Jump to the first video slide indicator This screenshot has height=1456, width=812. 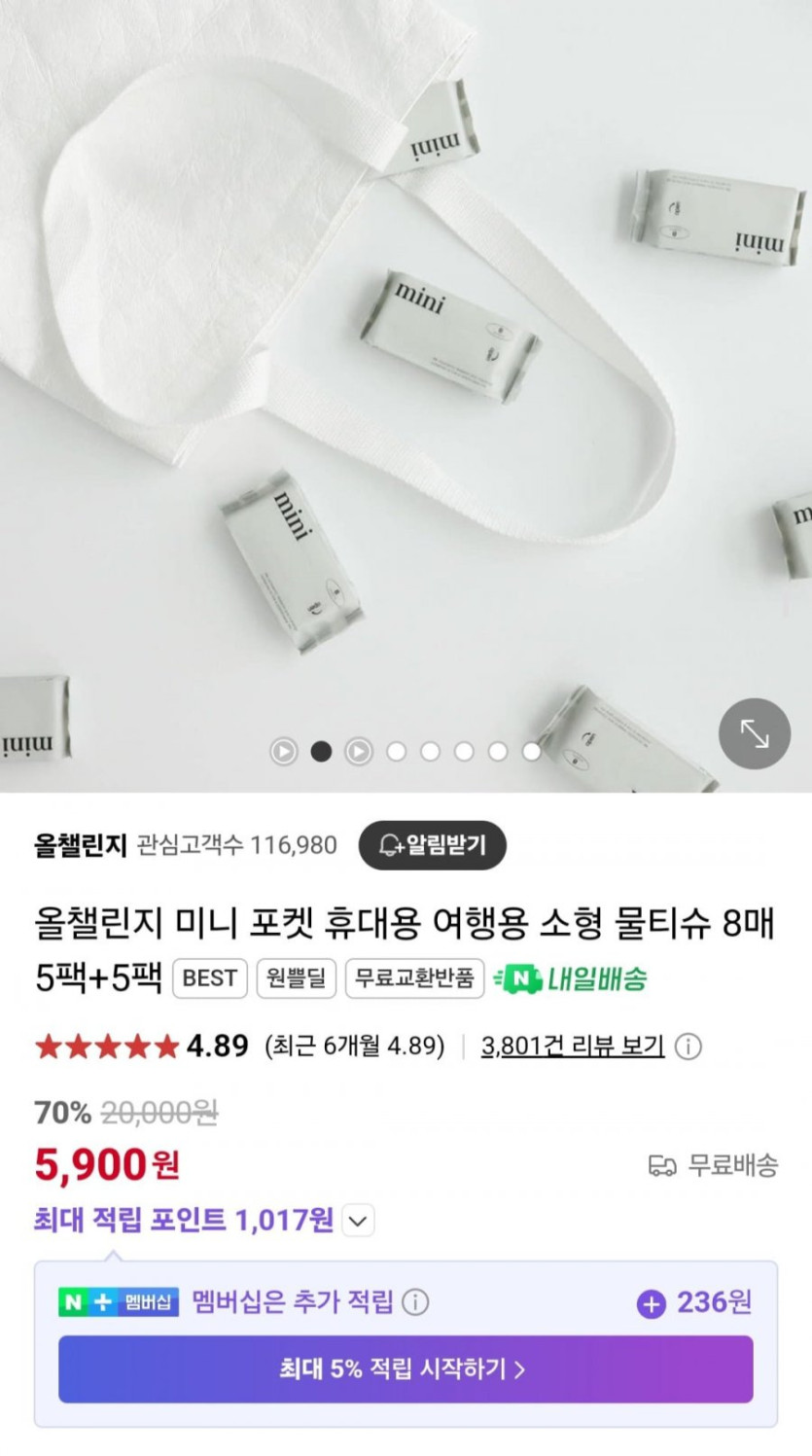(x=284, y=751)
